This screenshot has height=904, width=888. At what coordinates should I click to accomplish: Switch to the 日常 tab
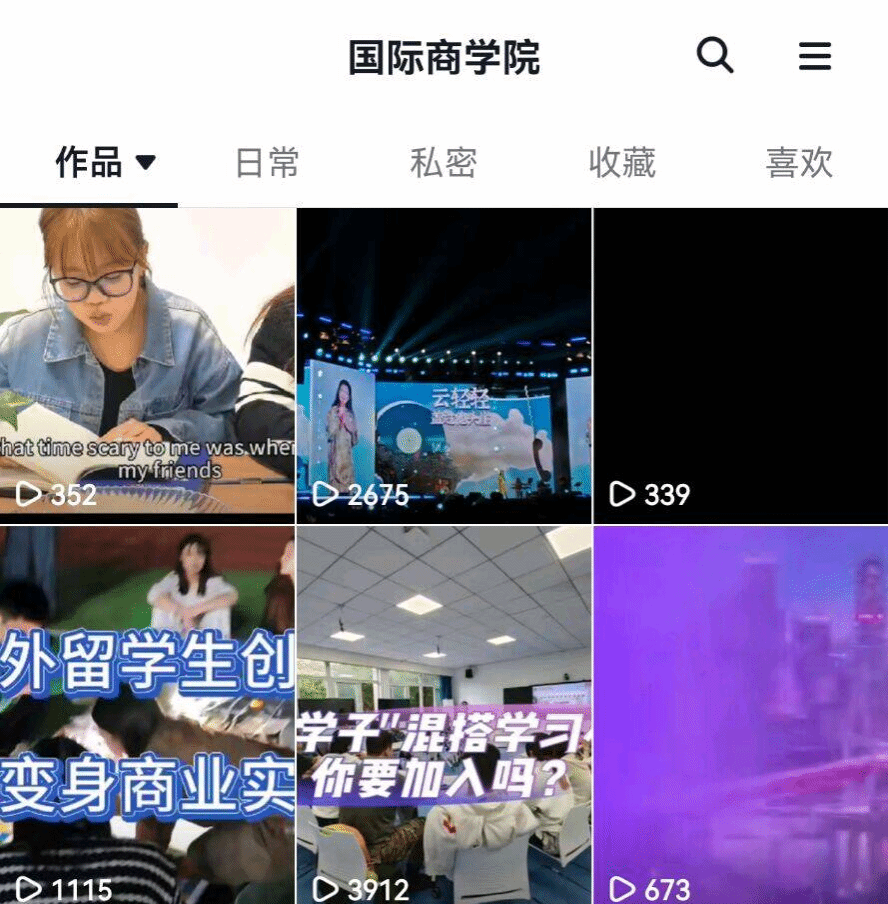point(267,163)
